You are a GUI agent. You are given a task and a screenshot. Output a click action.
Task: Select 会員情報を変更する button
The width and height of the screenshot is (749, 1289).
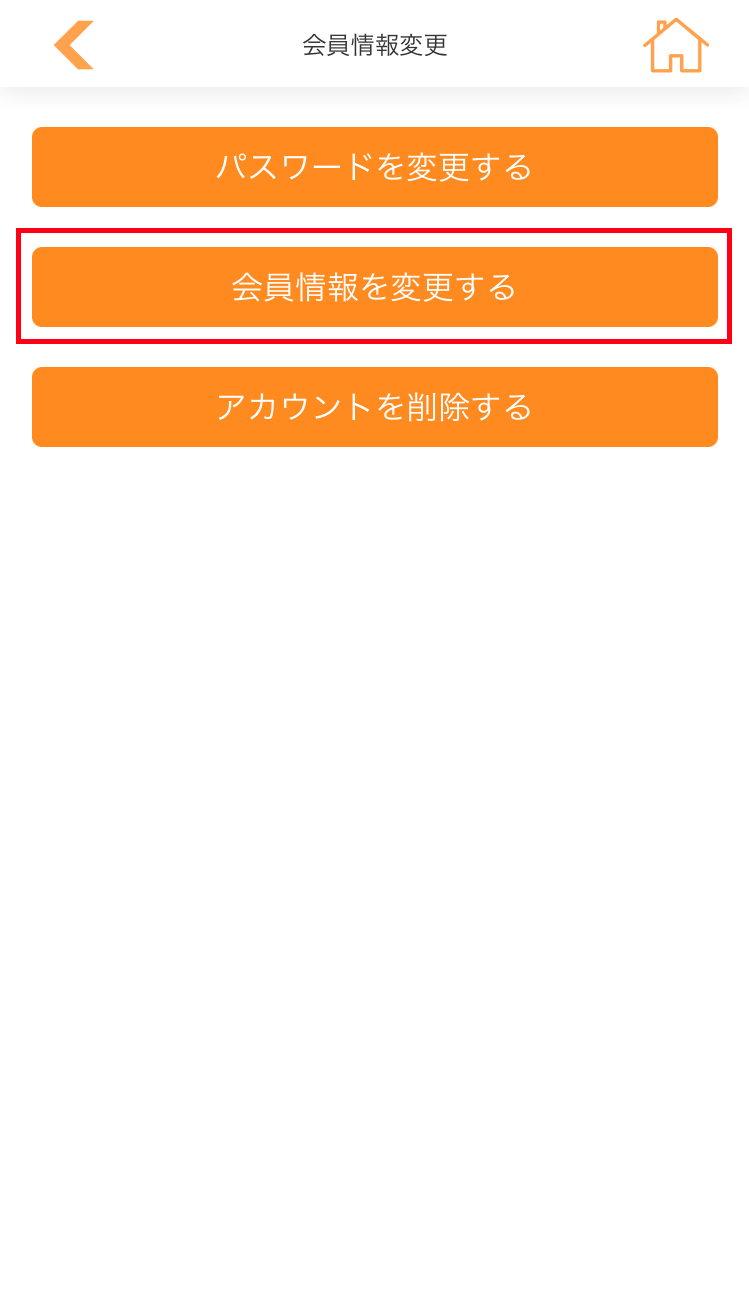click(x=375, y=287)
